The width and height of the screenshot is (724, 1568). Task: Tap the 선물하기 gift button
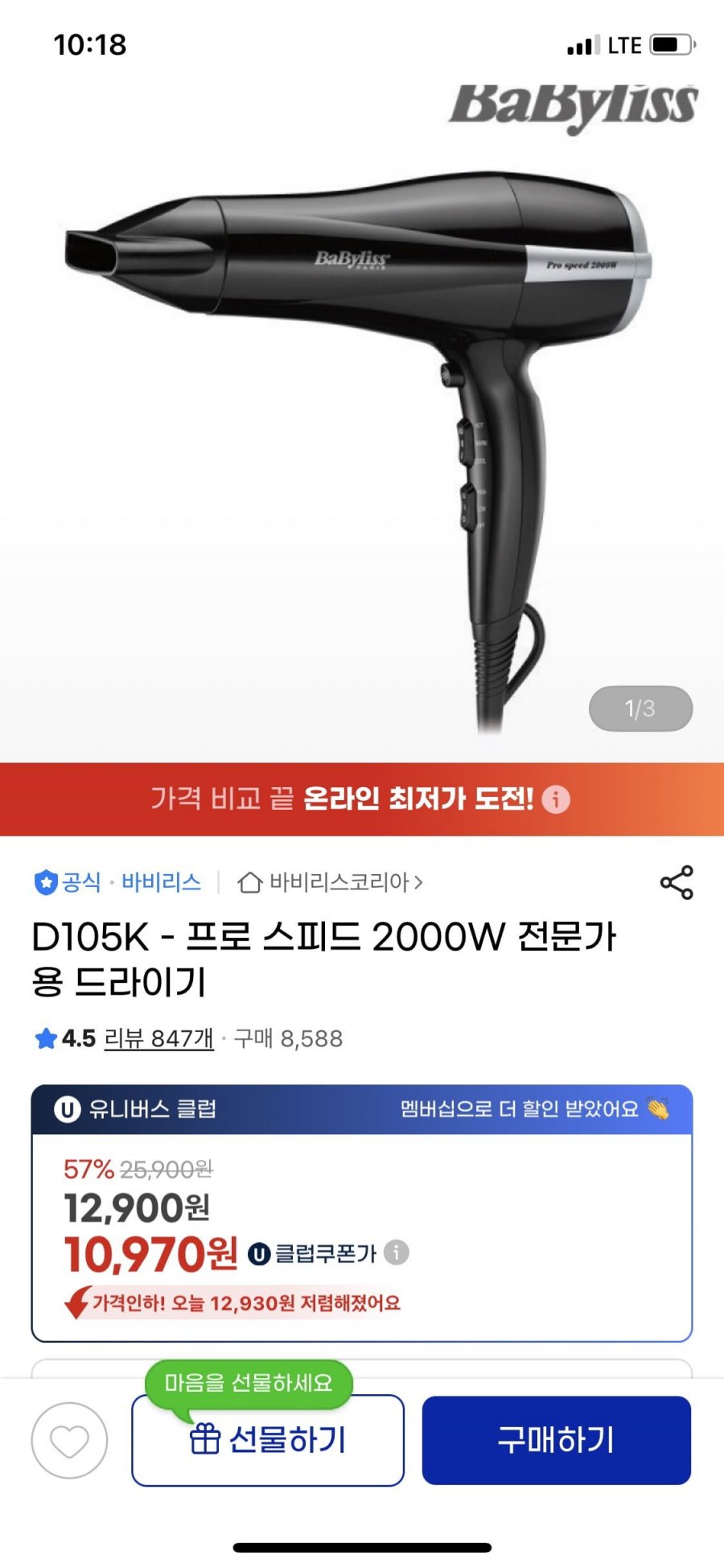(x=265, y=1438)
